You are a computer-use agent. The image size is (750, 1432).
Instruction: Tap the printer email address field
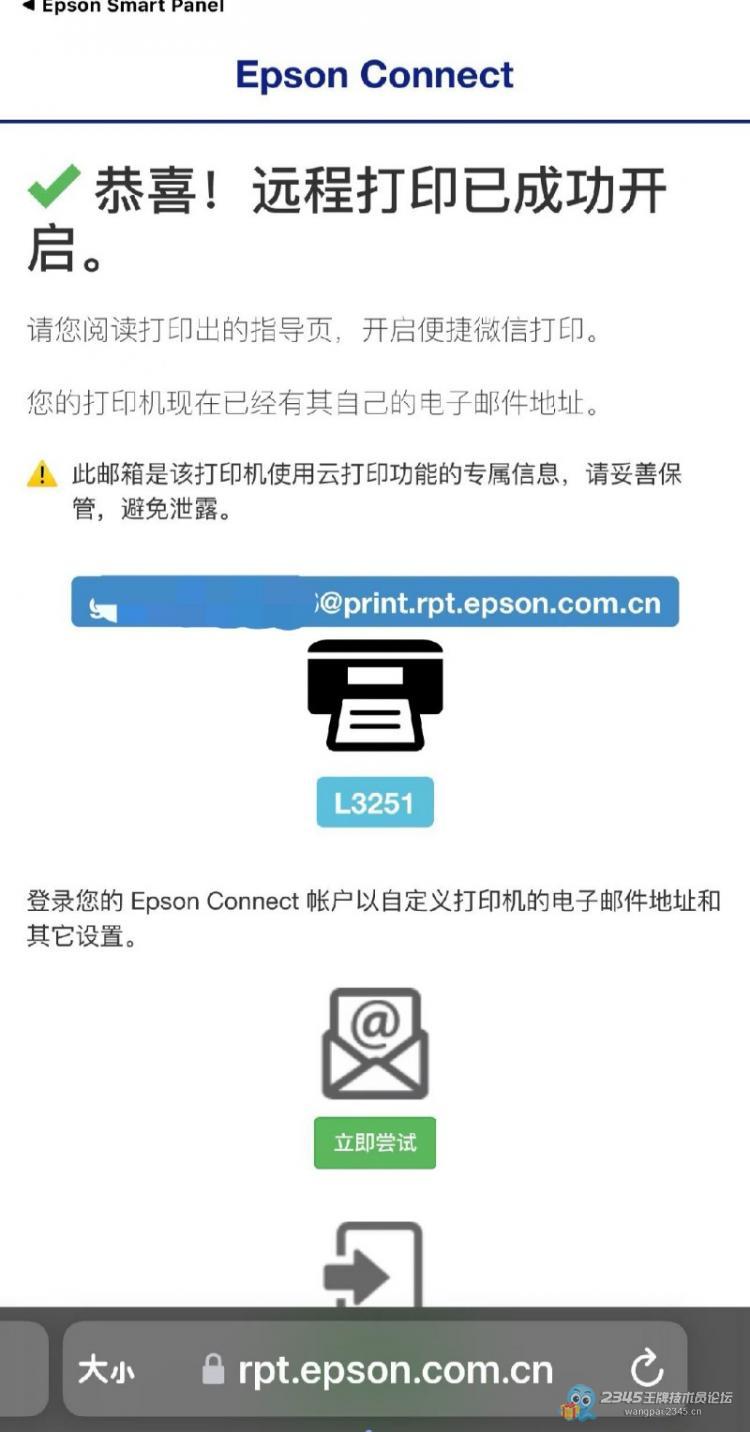tap(375, 603)
